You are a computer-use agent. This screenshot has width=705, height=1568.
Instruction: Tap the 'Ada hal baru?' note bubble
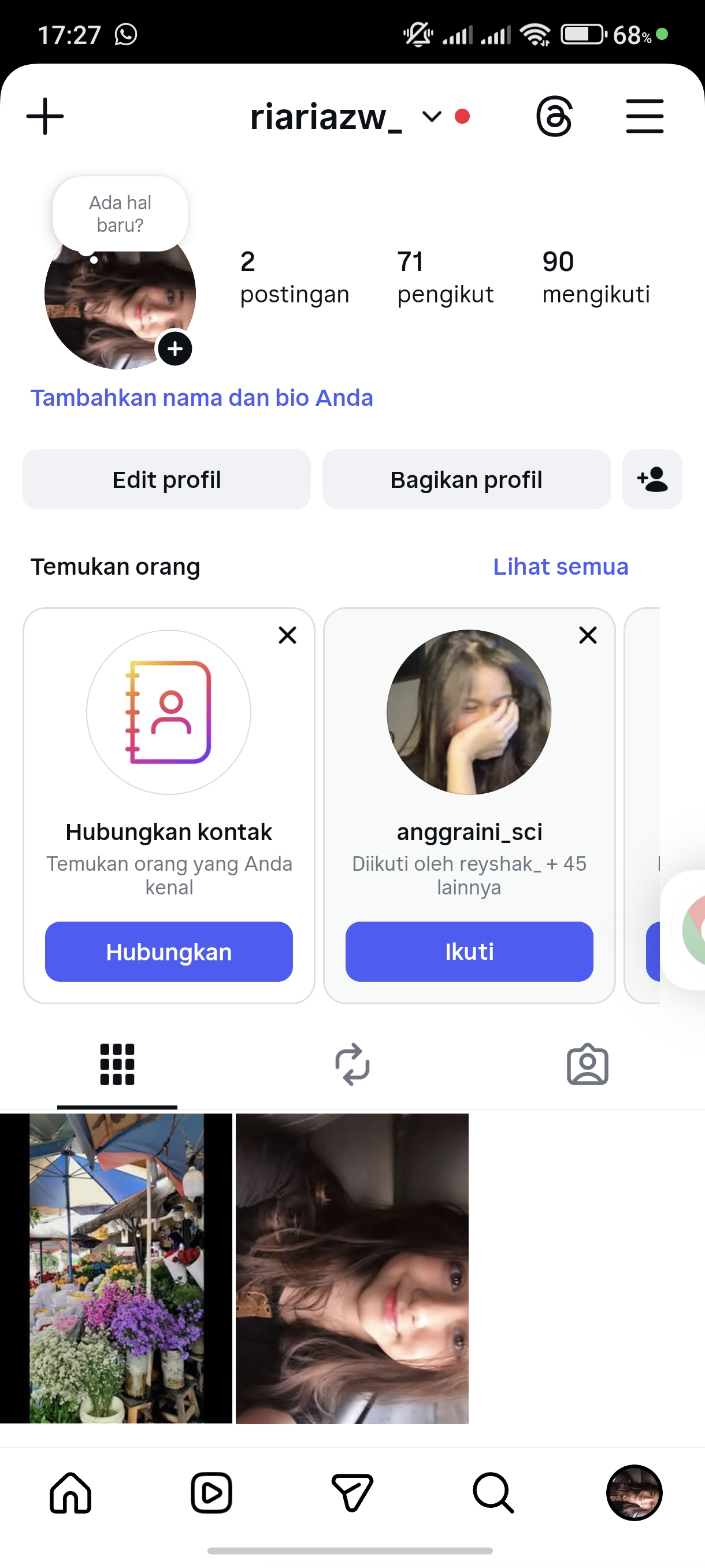pos(120,214)
